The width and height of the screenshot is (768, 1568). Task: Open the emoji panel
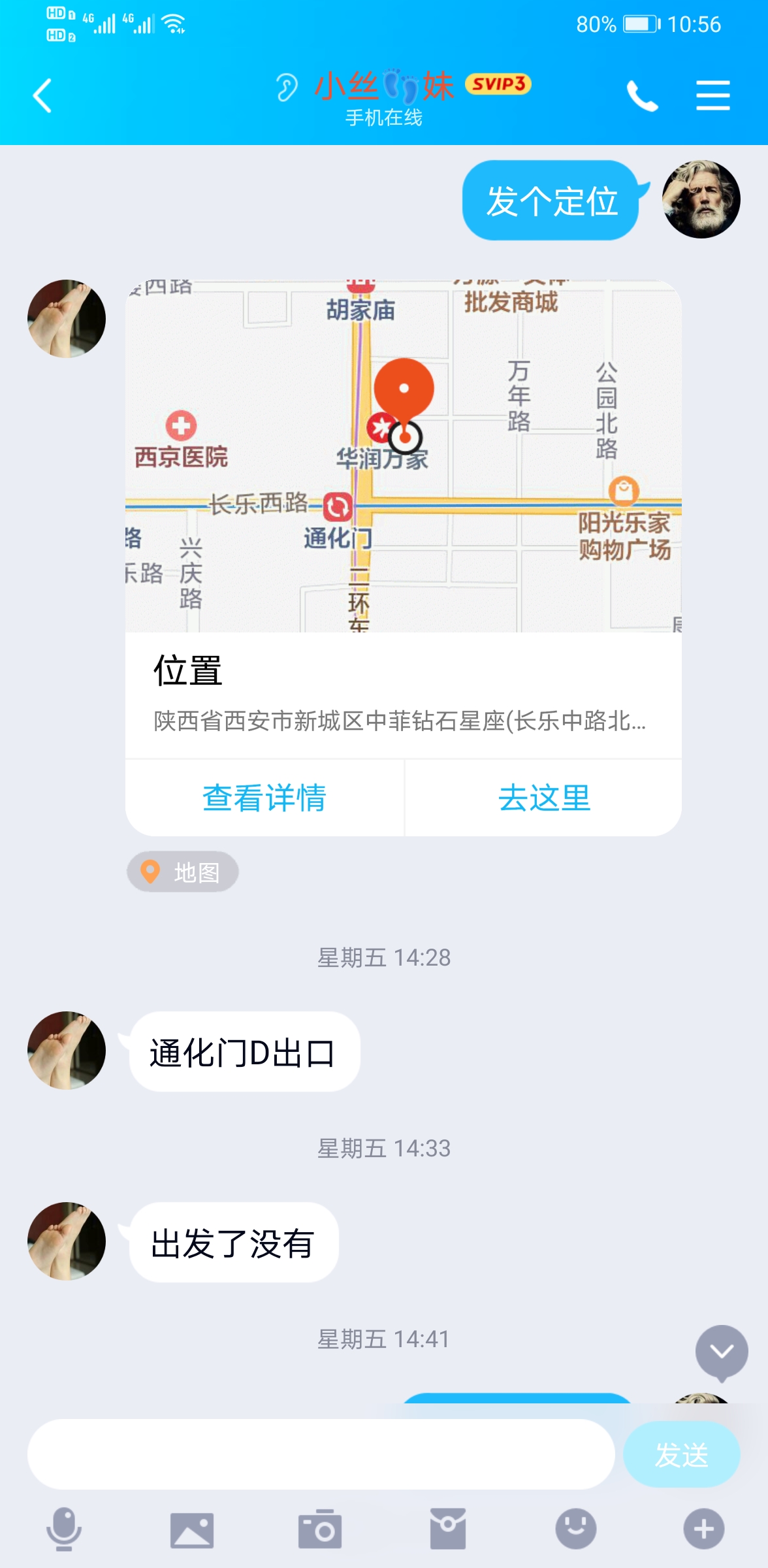(x=575, y=1529)
